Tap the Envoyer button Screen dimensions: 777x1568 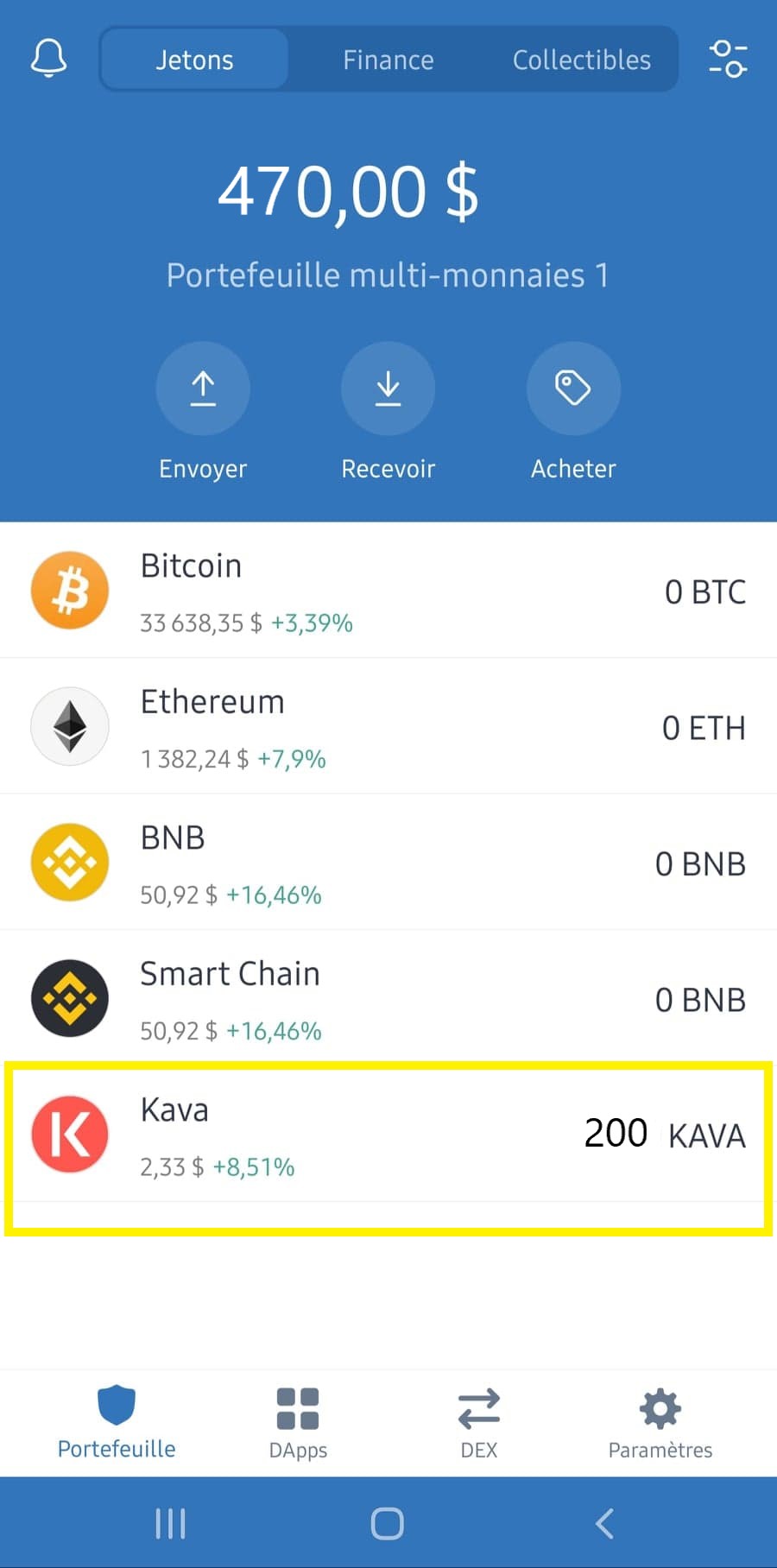(203, 389)
